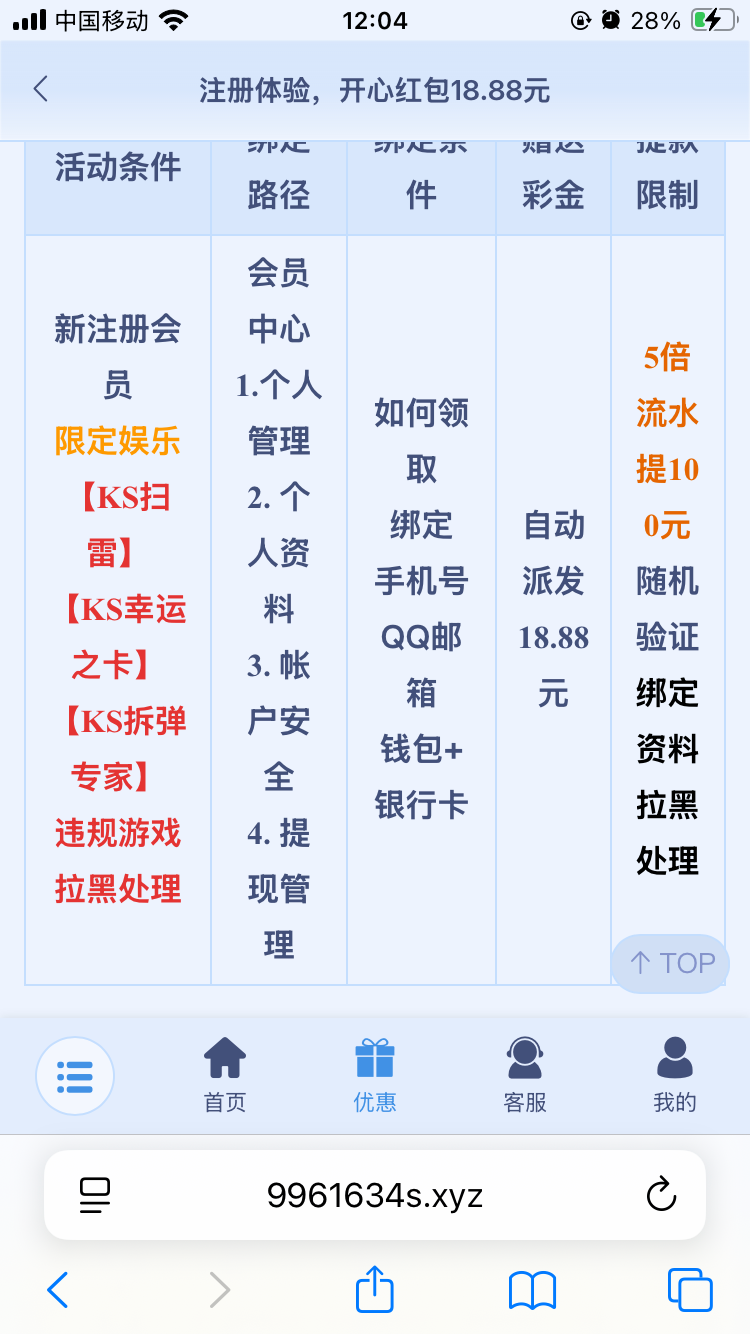Switch to the 优惠 tab
The image size is (750, 1334).
point(375,1076)
